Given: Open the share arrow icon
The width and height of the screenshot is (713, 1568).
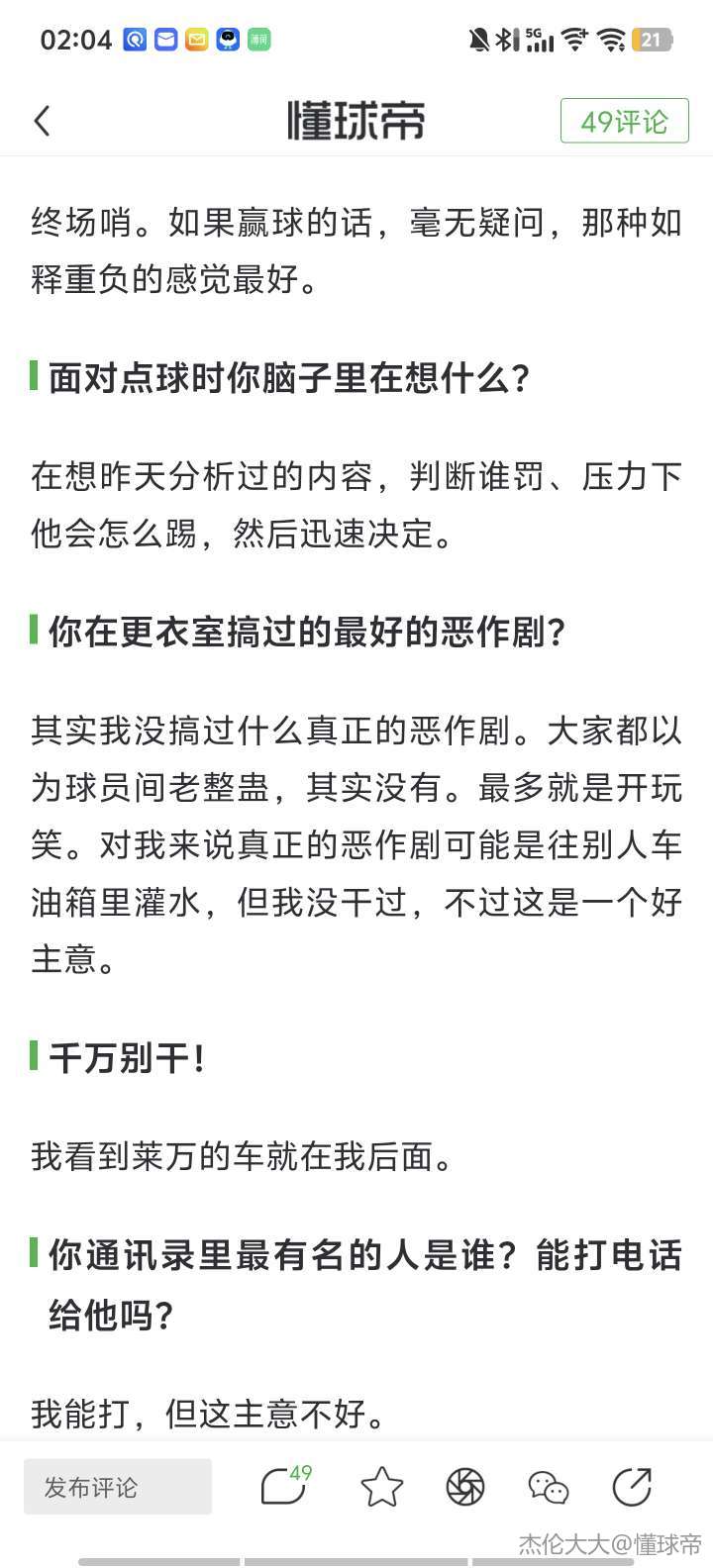Looking at the screenshot, I should pos(632,1487).
